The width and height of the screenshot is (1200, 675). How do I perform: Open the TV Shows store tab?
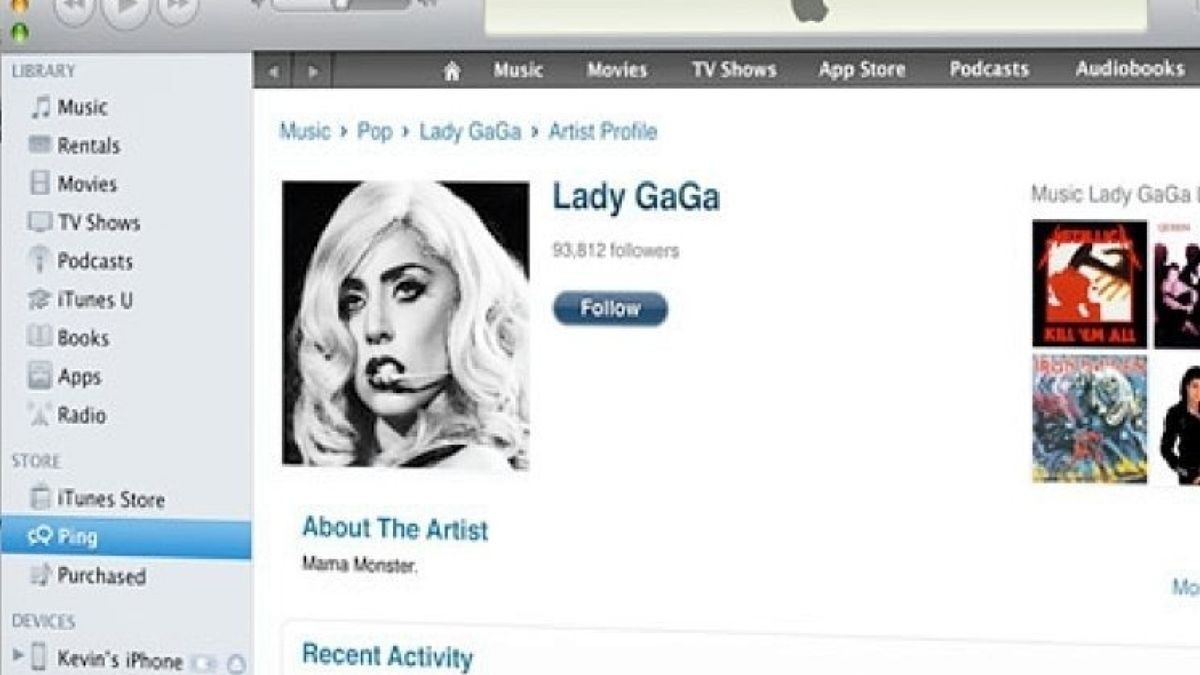coord(734,70)
